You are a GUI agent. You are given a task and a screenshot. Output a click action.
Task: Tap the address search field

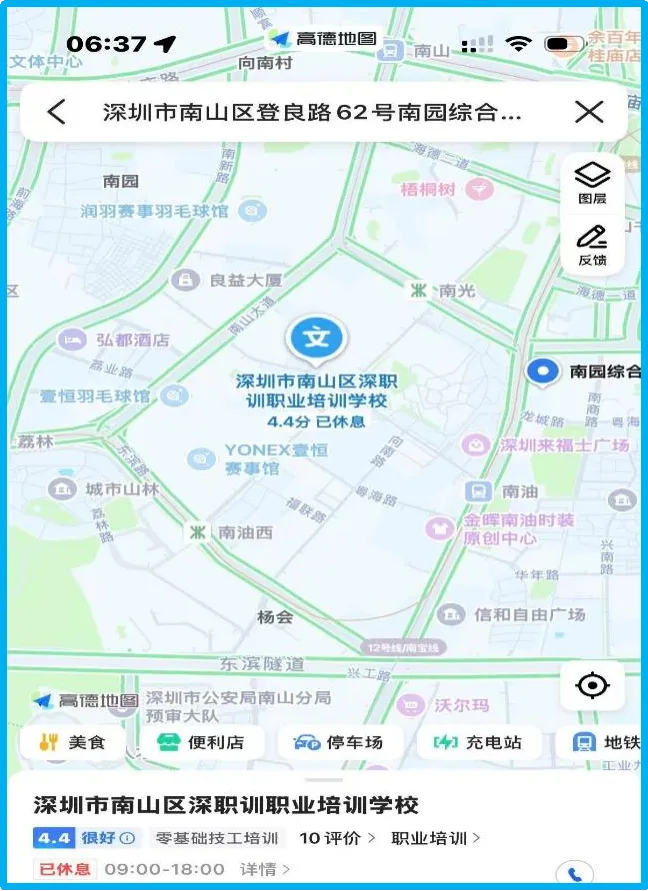(311, 112)
